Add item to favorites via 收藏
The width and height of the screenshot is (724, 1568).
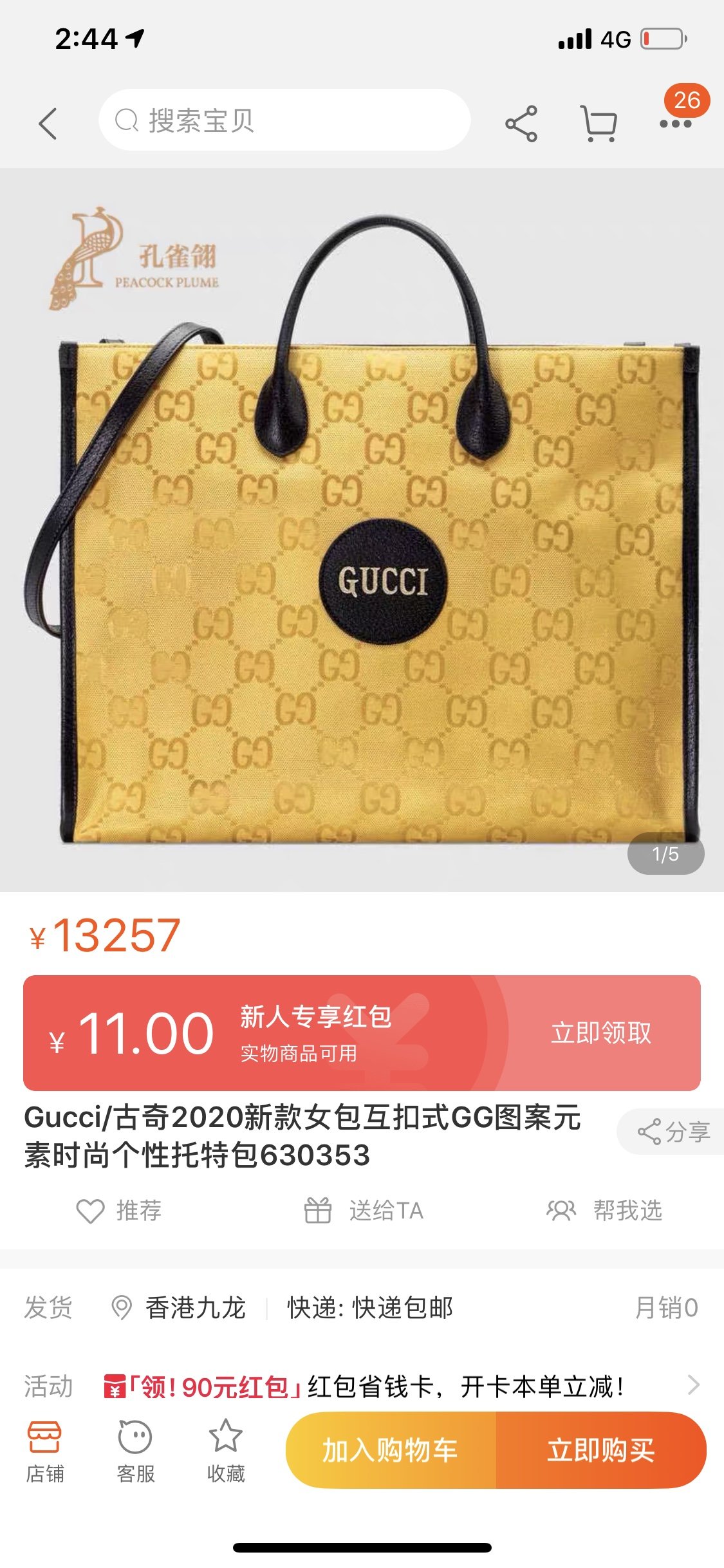(225, 1451)
